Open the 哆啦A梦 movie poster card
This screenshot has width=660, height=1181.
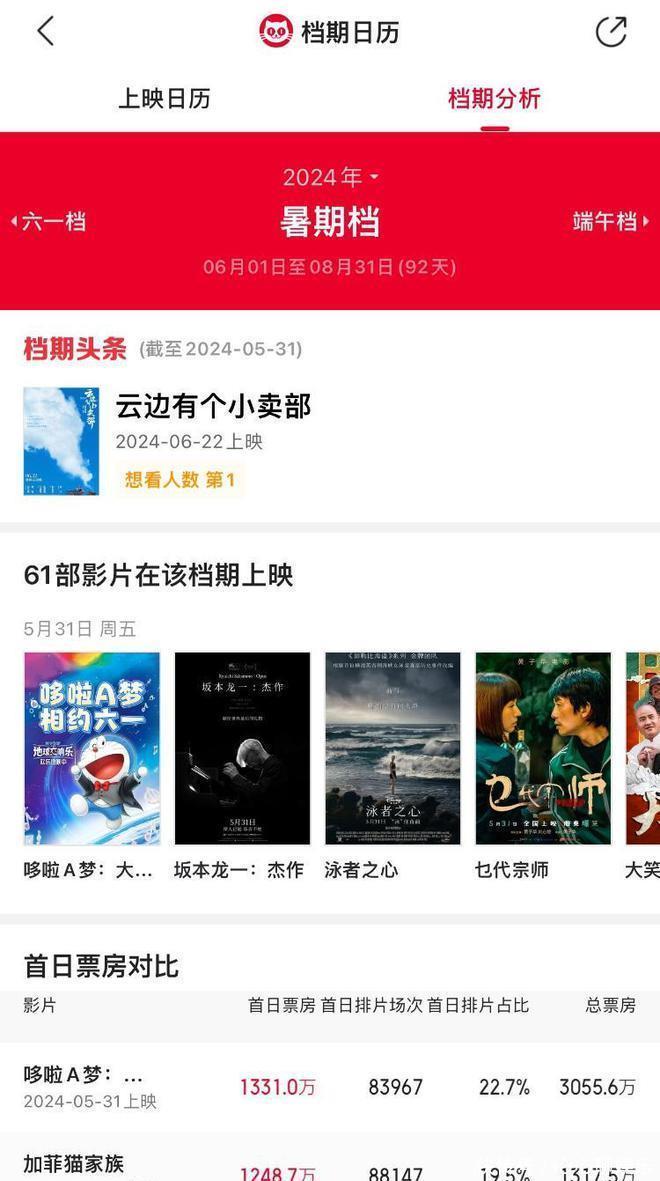92,749
